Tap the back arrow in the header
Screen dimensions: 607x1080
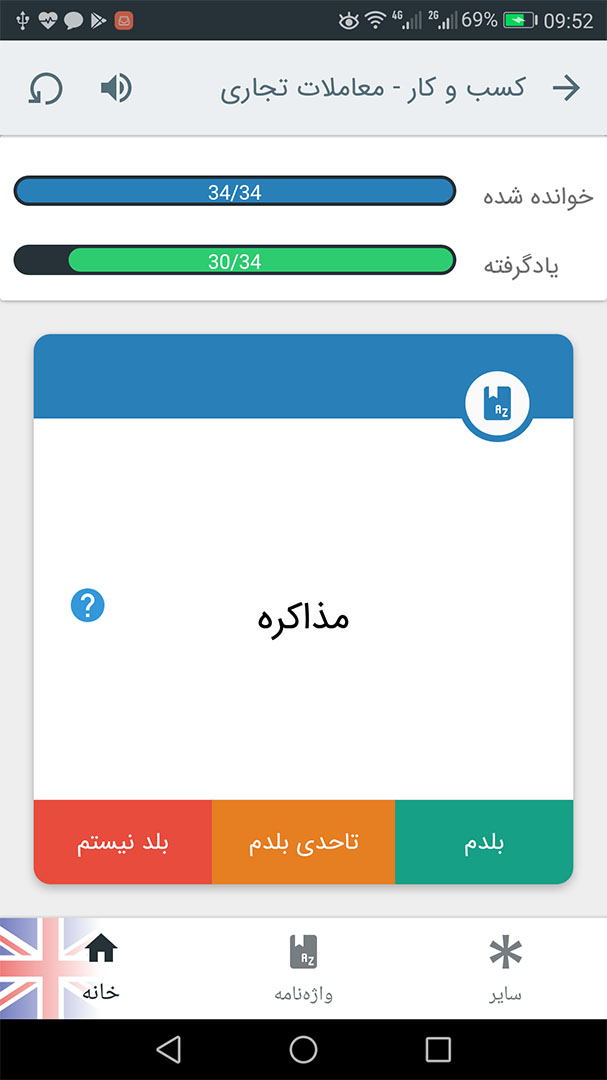click(x=567, y=88)
